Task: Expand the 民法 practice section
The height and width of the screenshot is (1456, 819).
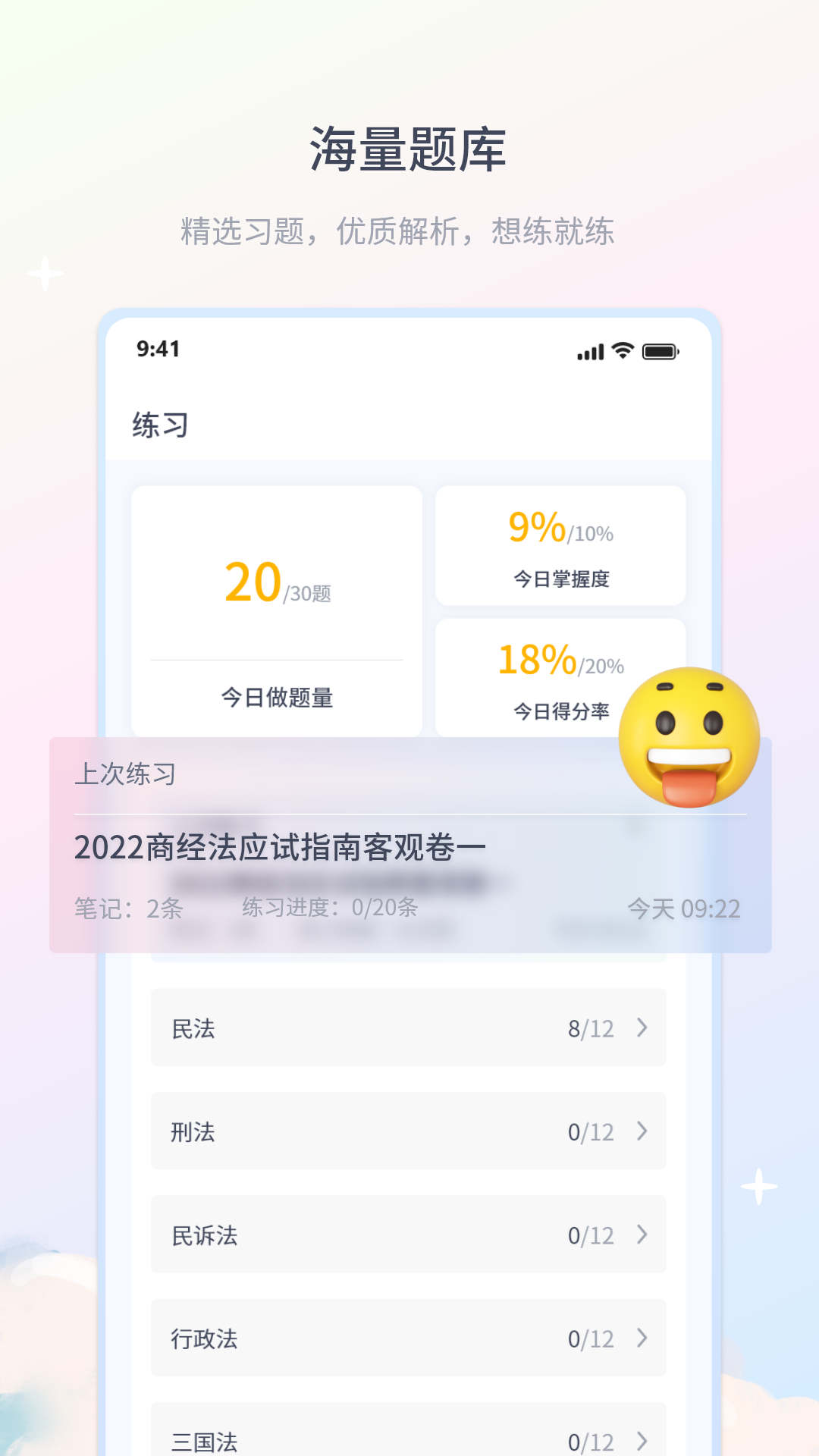Action: (408, 1029)
